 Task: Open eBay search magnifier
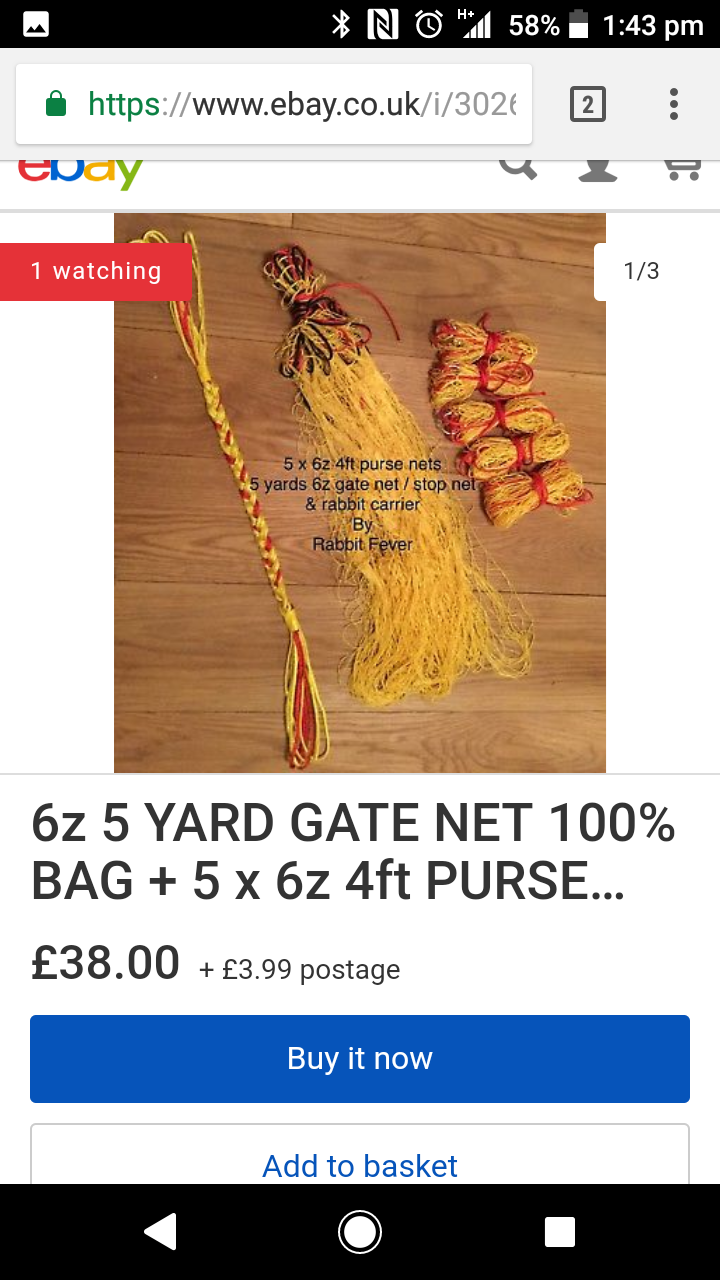pos(519,168)
